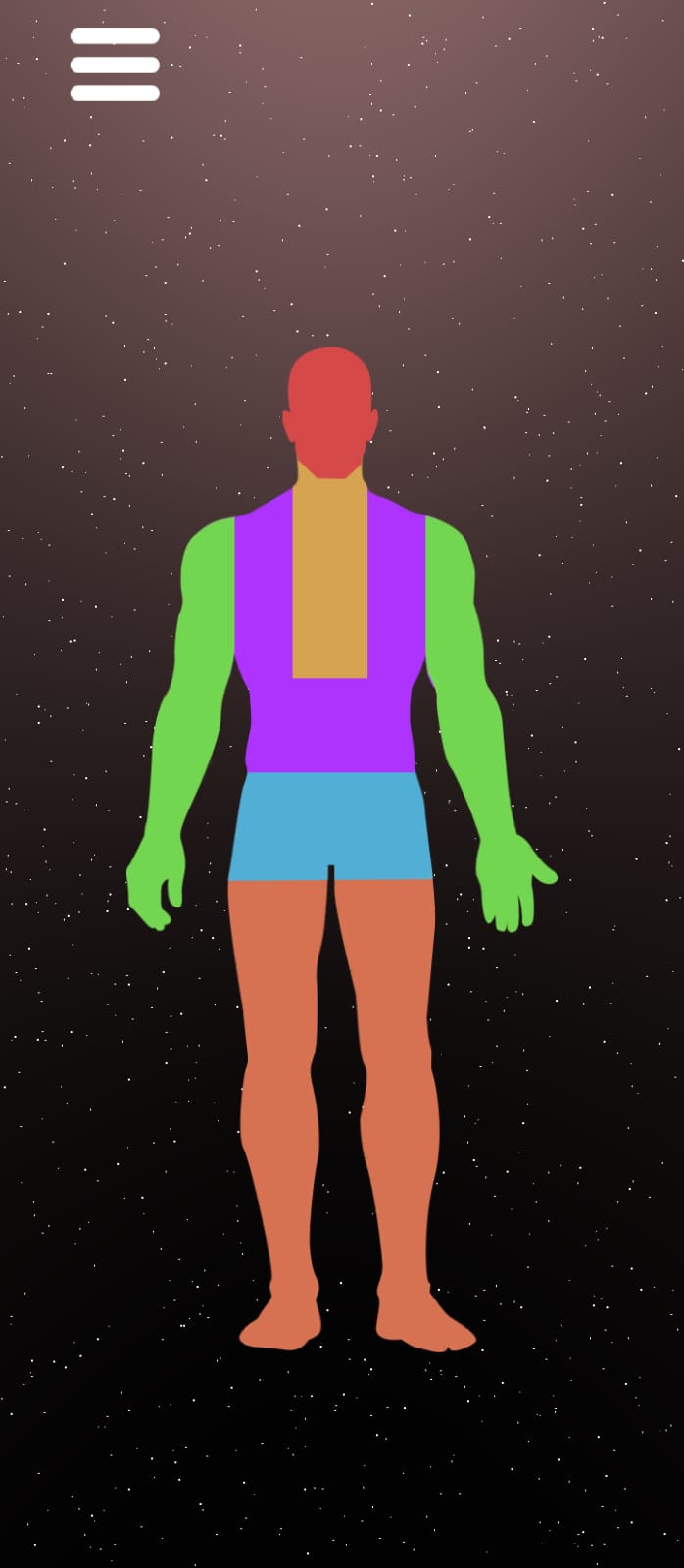The width and height of the screenshot is (684, 1568).
Task: Tap the yellow neck and spine strip
Action: [x=330, y=588]
